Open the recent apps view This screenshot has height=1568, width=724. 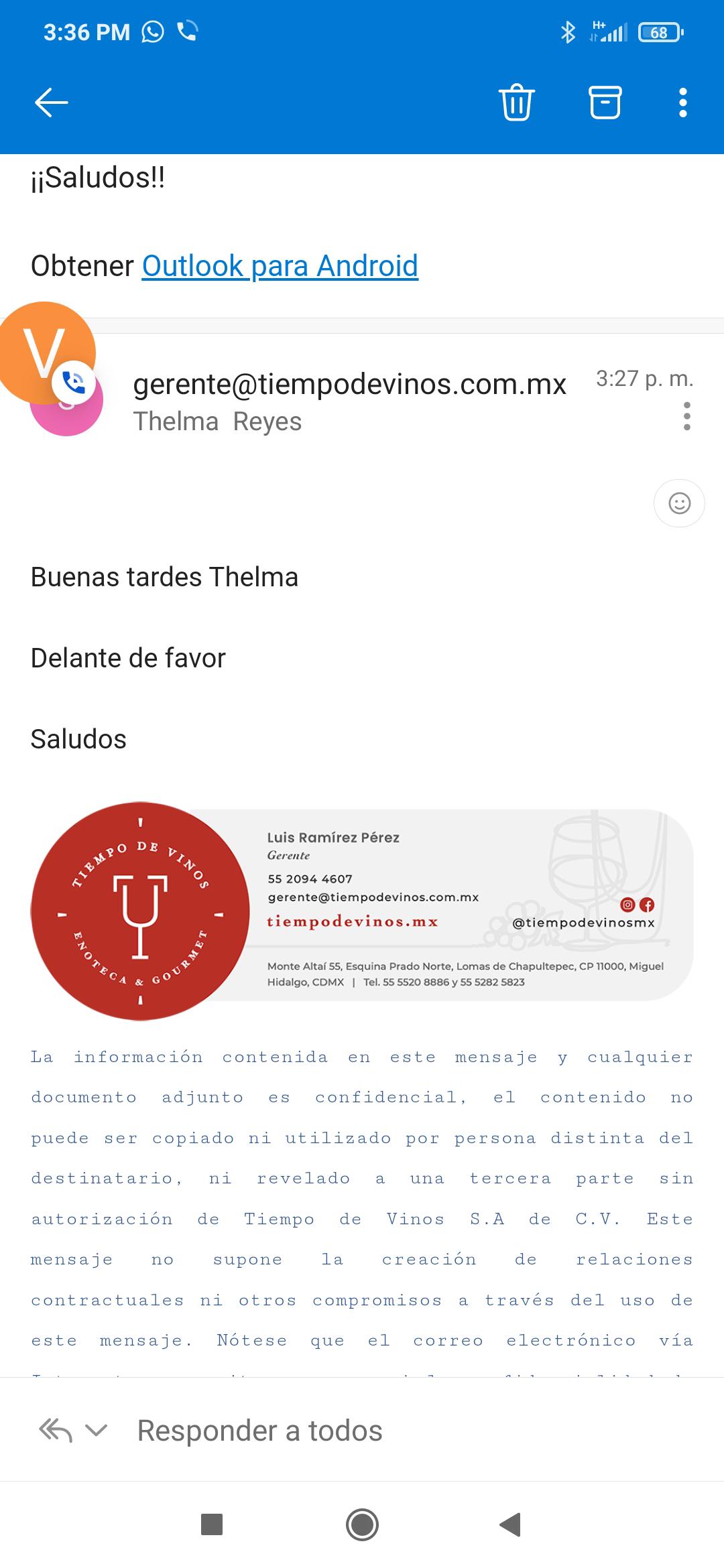212,1524
